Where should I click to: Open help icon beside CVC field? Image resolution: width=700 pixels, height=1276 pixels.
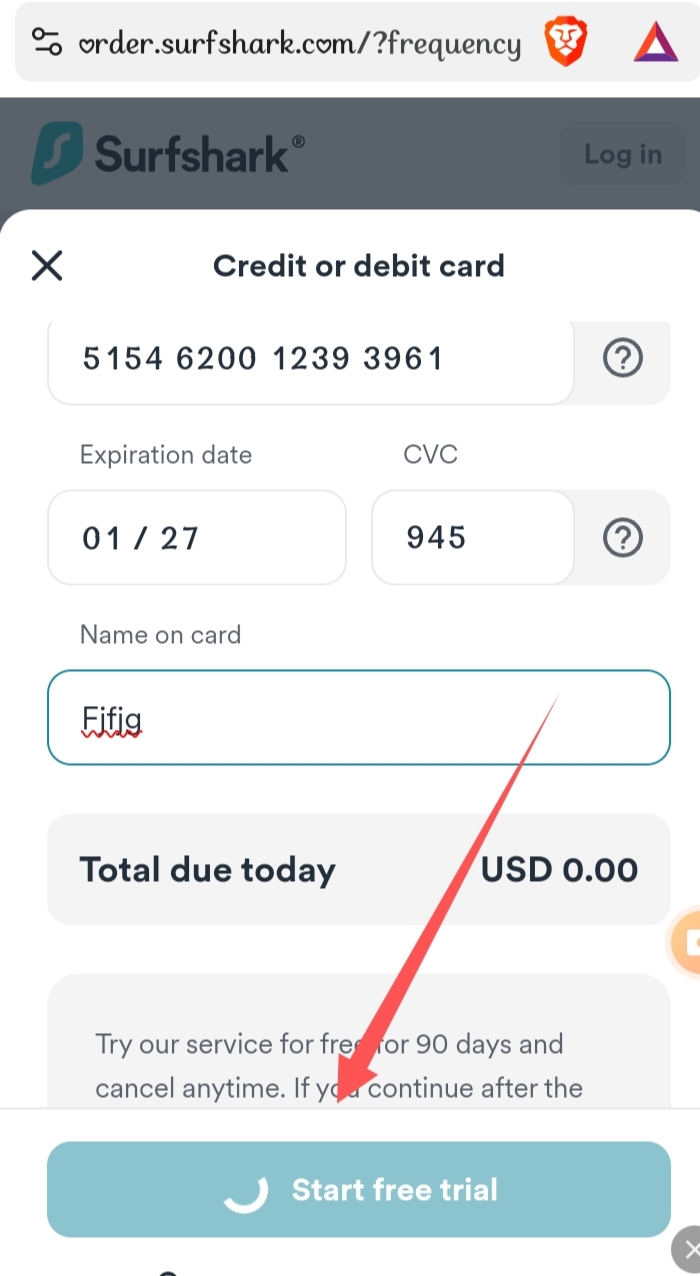click(x=622, y=538)
